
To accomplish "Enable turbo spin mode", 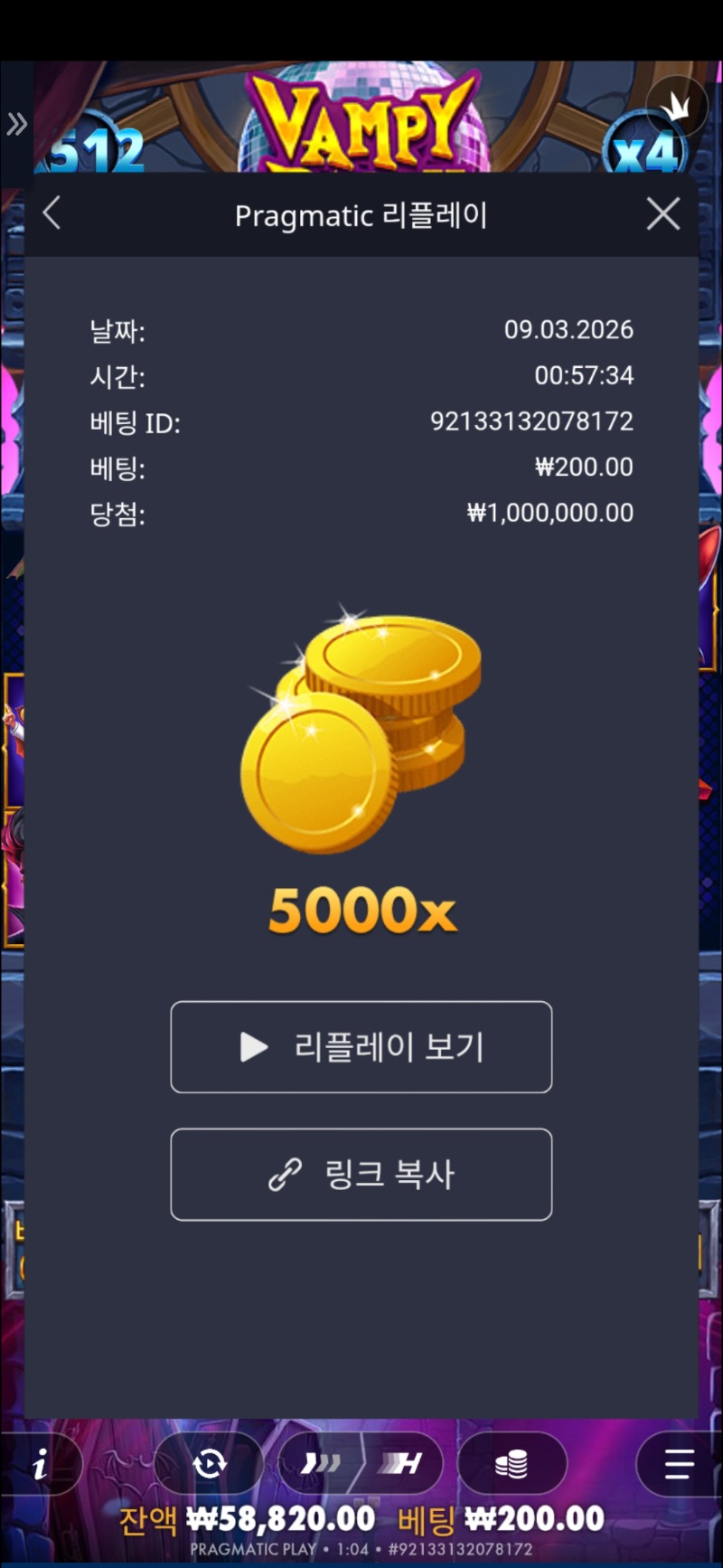I will coord(321,1463).
